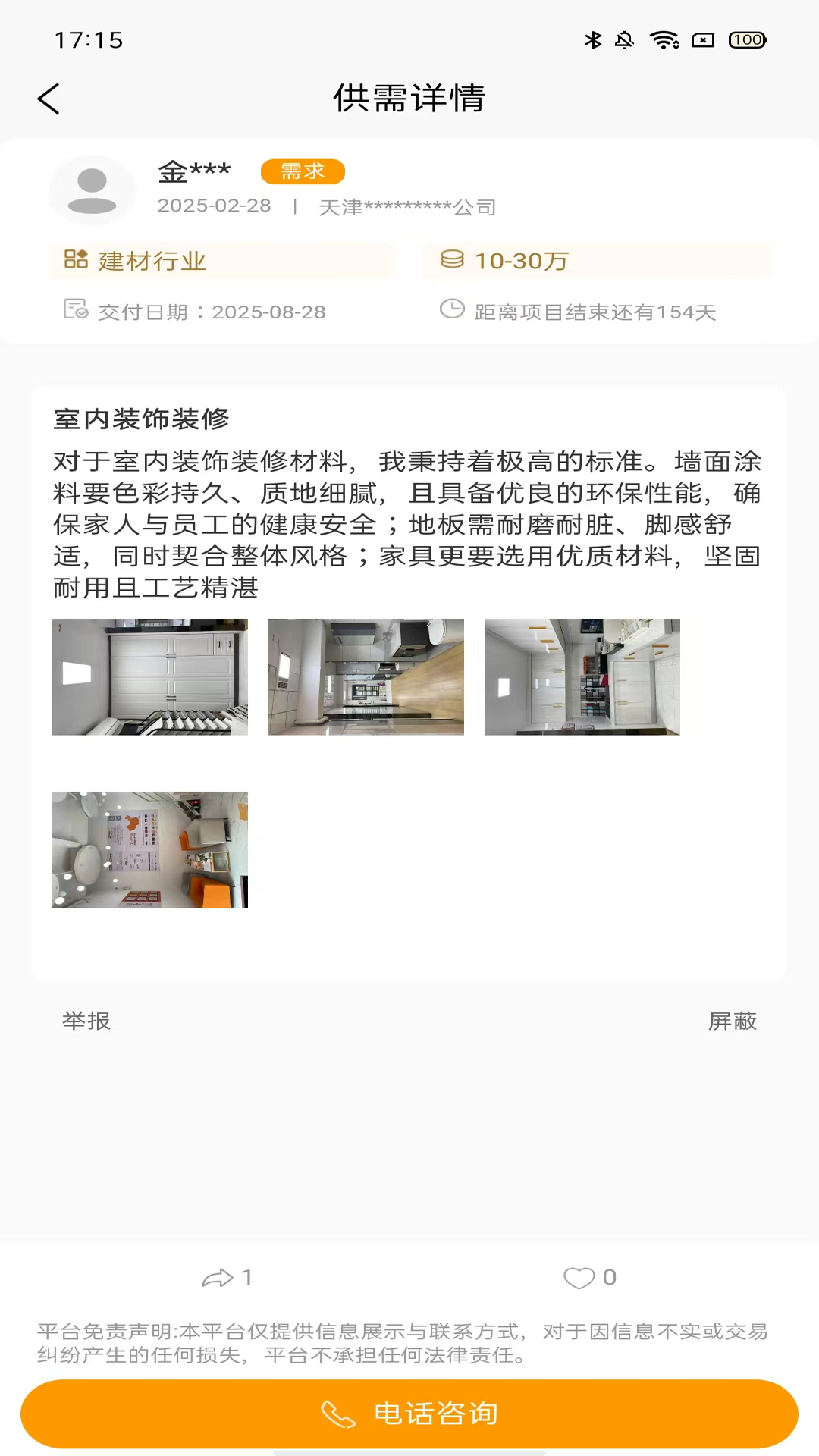Select the username 金***
Image resolution: width=819 pixels, height=1456 pixels.
(x=193, y=171)
